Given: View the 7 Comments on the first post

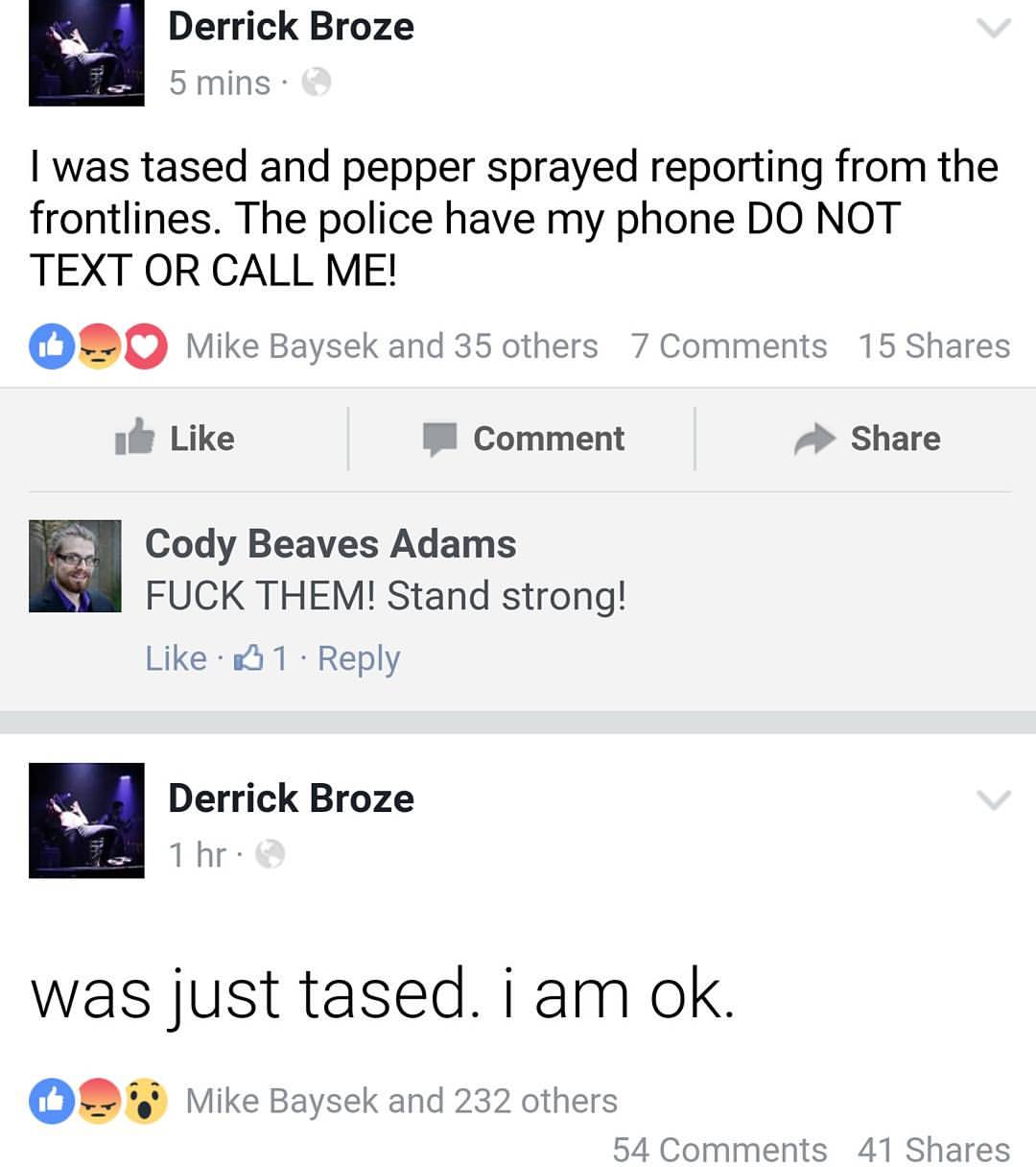Looking at the screenshot, I should 729,345.
